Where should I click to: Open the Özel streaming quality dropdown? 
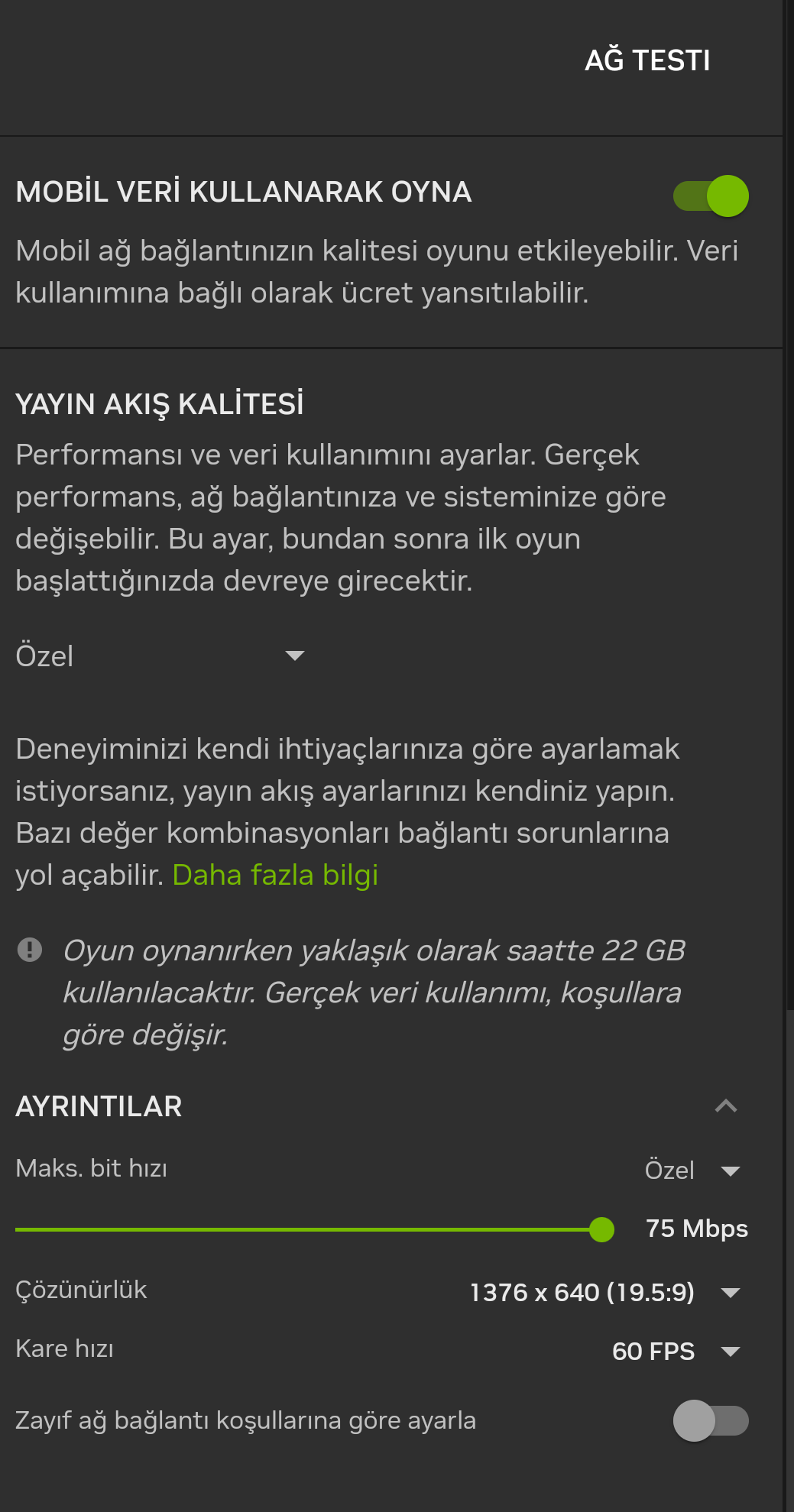click(160, 656)
